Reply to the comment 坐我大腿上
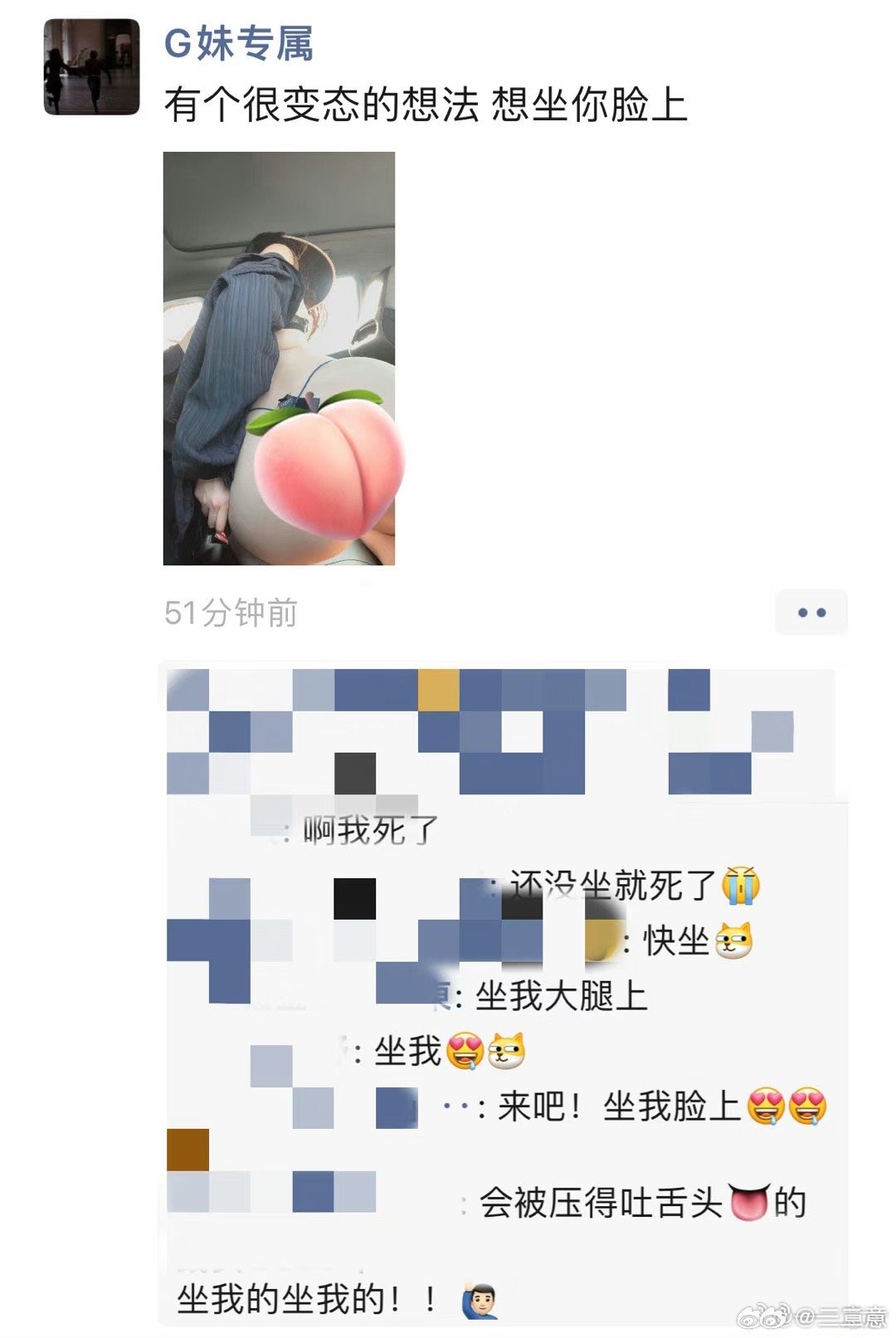The height and width of the screenshot is (1338, 896). (x=561, y=996)
